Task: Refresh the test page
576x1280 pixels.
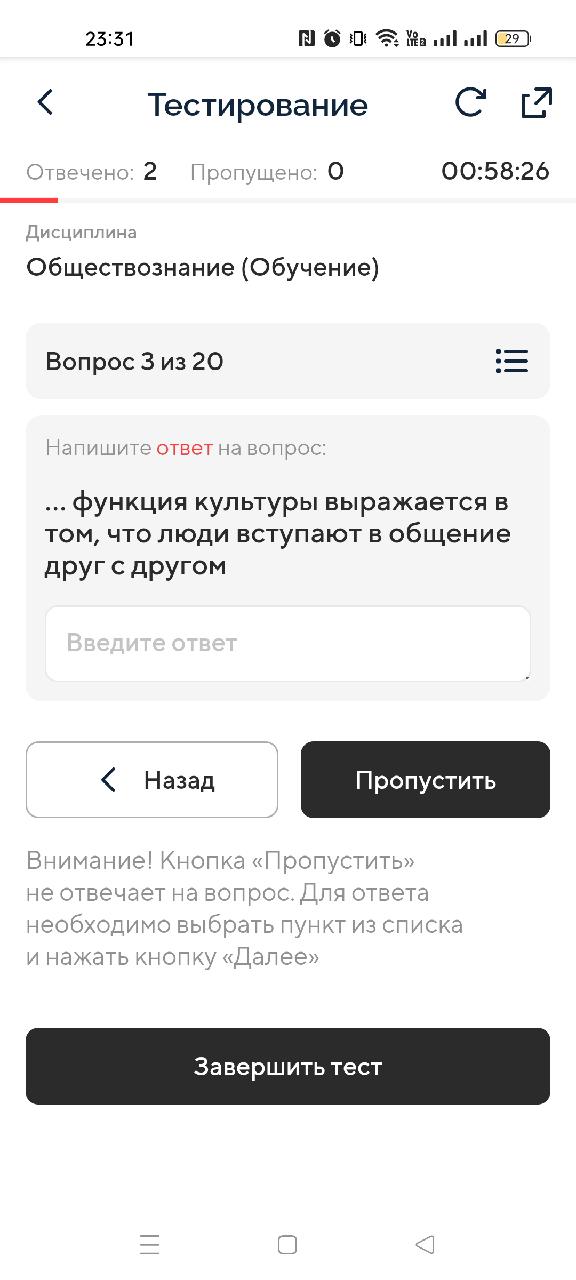Action: (x=470, y=103)
